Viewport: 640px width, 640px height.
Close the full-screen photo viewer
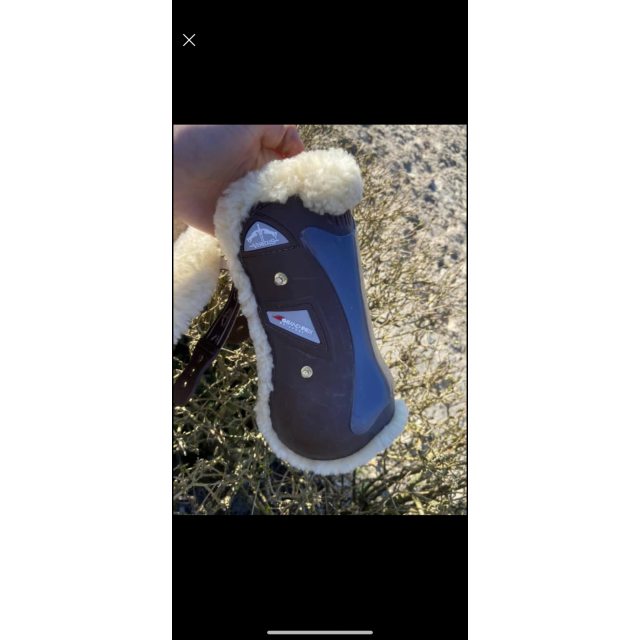(189, 40)
